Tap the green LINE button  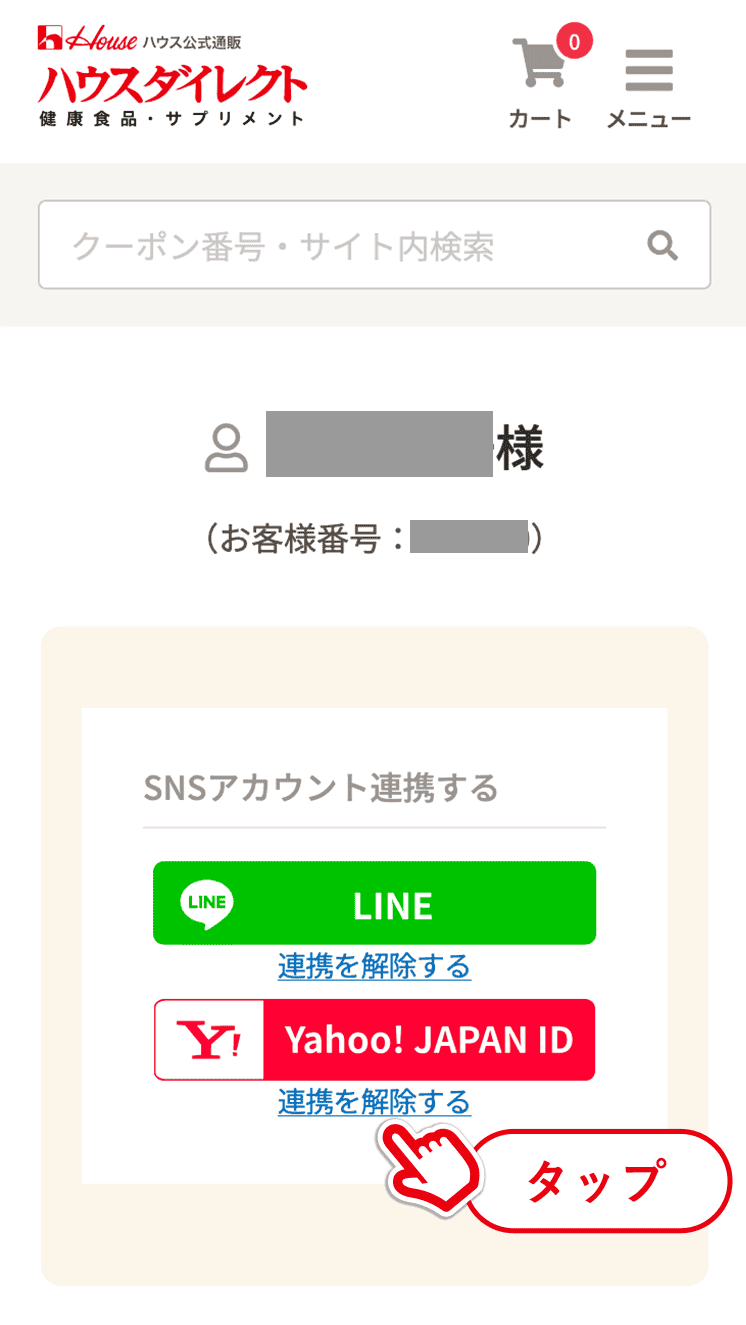pyautogui.click(x=374, y=903)
